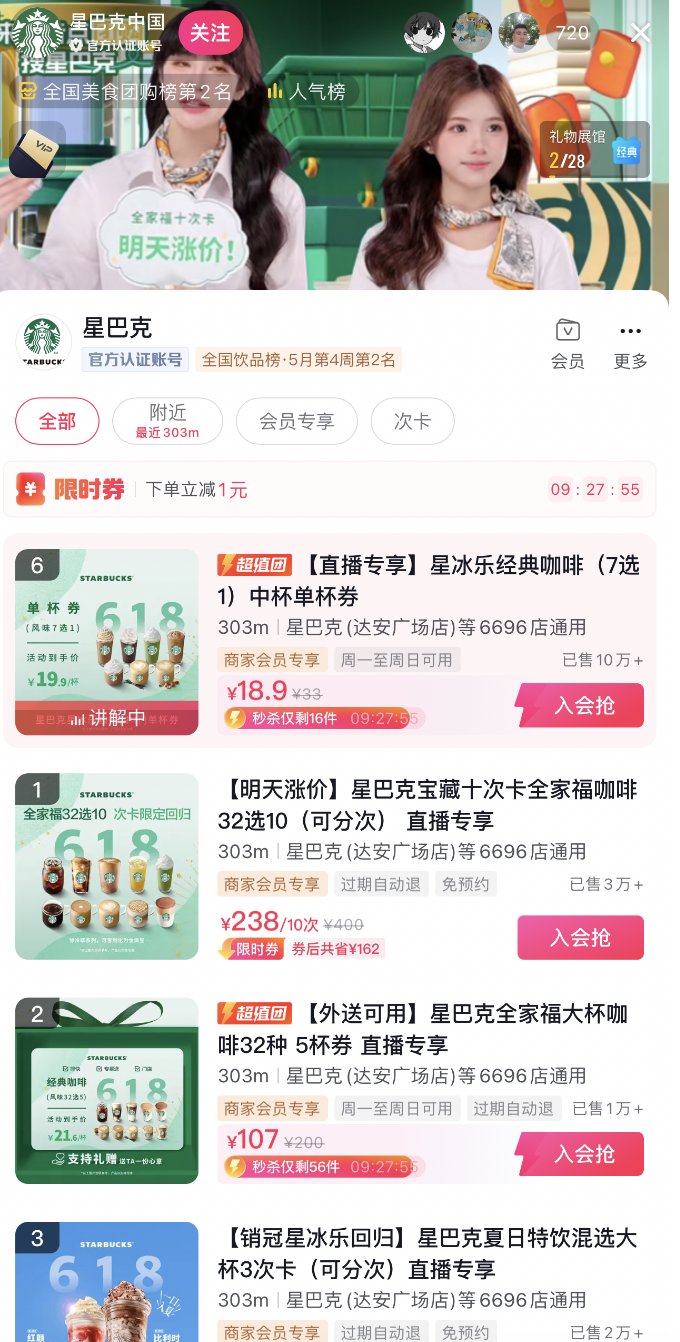Follow 星巴克中国 with the 关注 button
The image size is (680, 1342).
pos(210,33)
